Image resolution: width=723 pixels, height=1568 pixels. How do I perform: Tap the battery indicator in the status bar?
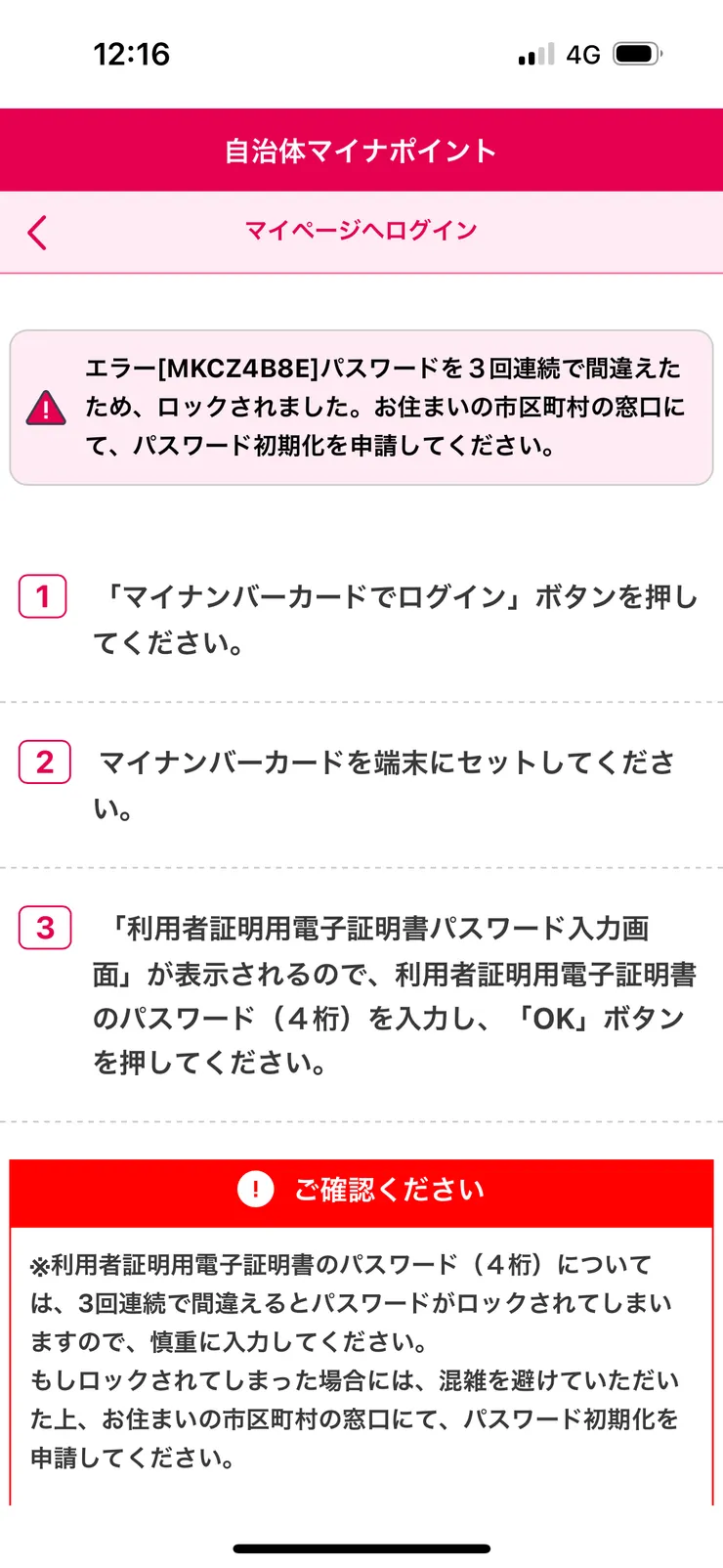[x=634, y=55]
